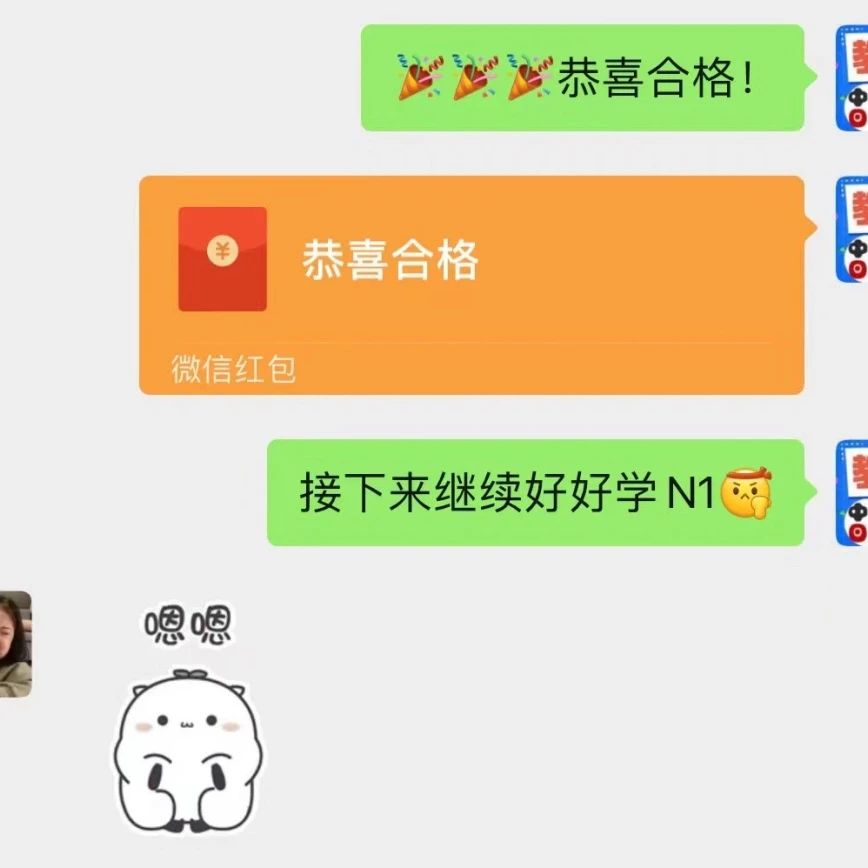Open sender's avatar next to 接下来继续好好学 N1
This screenshot has width=868, height=868.
point(851,493)
